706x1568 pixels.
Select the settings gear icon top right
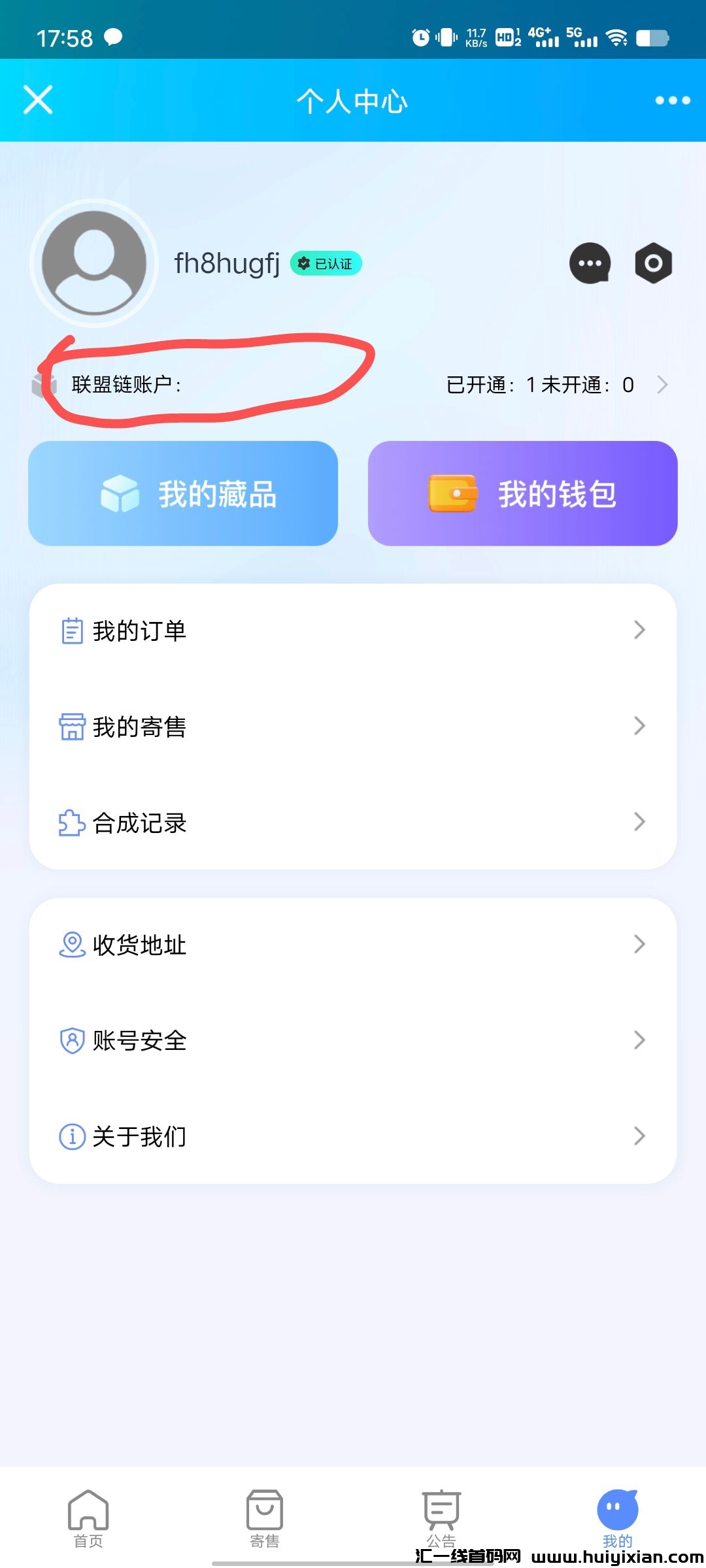click(x=653, y=263)
